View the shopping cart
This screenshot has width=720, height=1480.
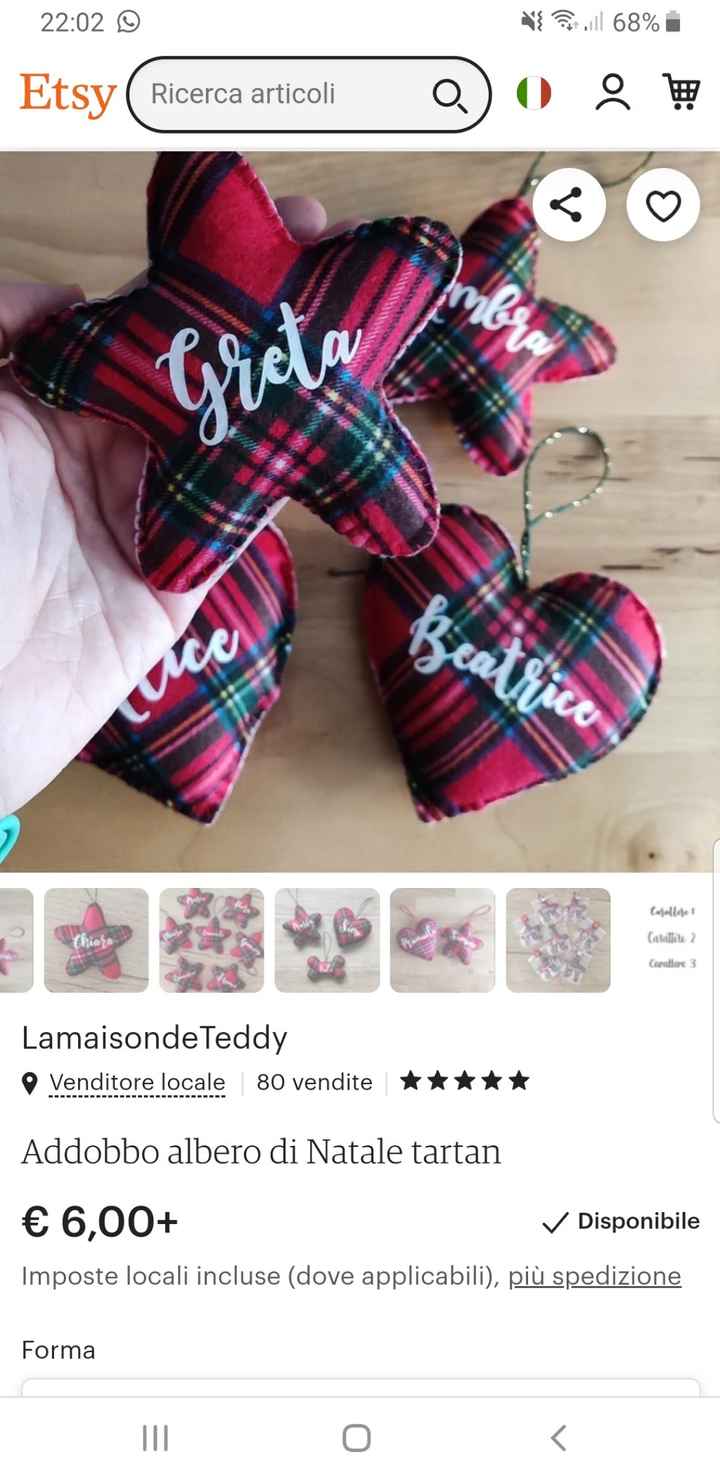[x=681, y=92]
